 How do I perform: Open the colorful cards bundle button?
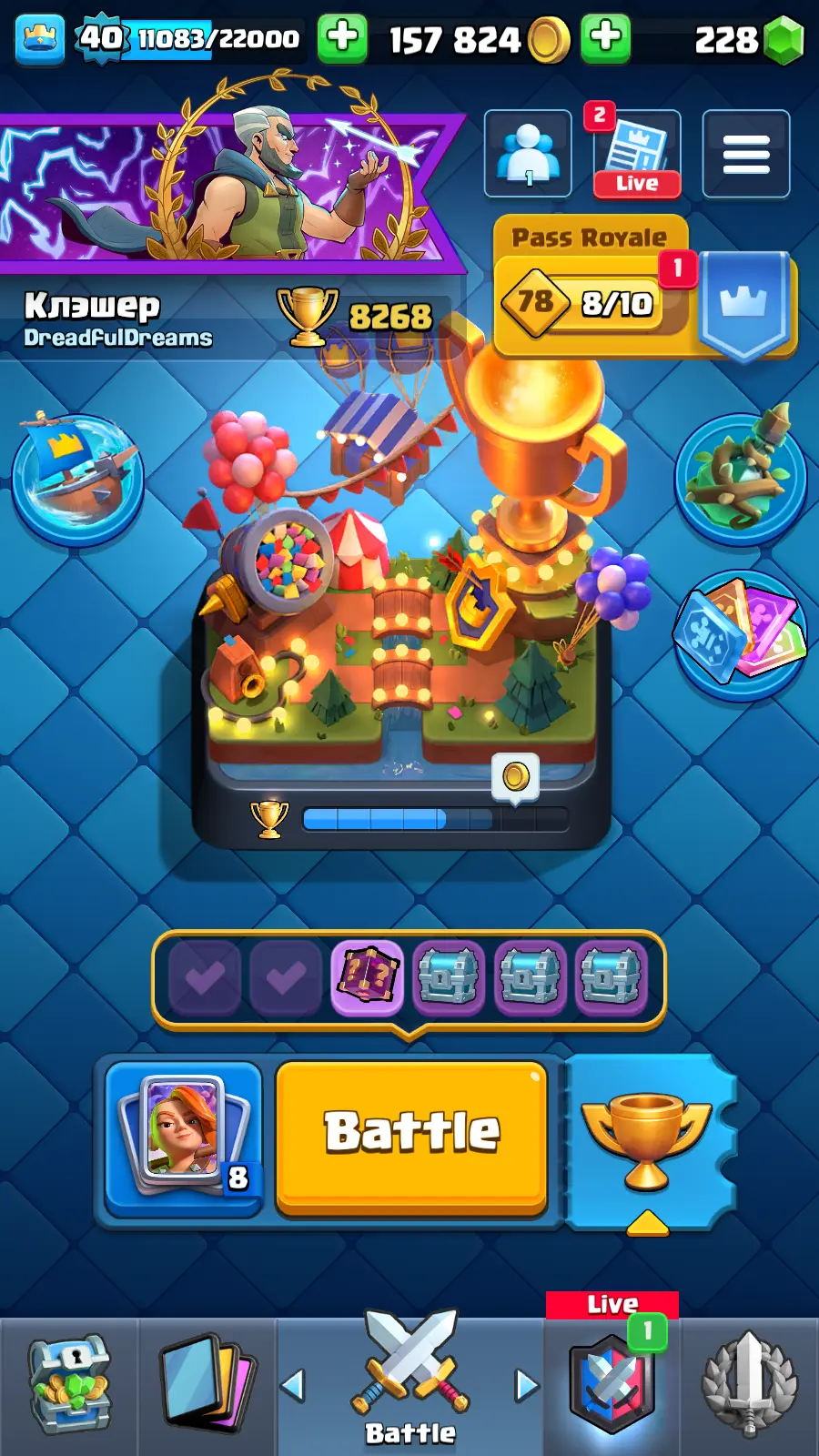pyautogui.click(x=741, y=634)
